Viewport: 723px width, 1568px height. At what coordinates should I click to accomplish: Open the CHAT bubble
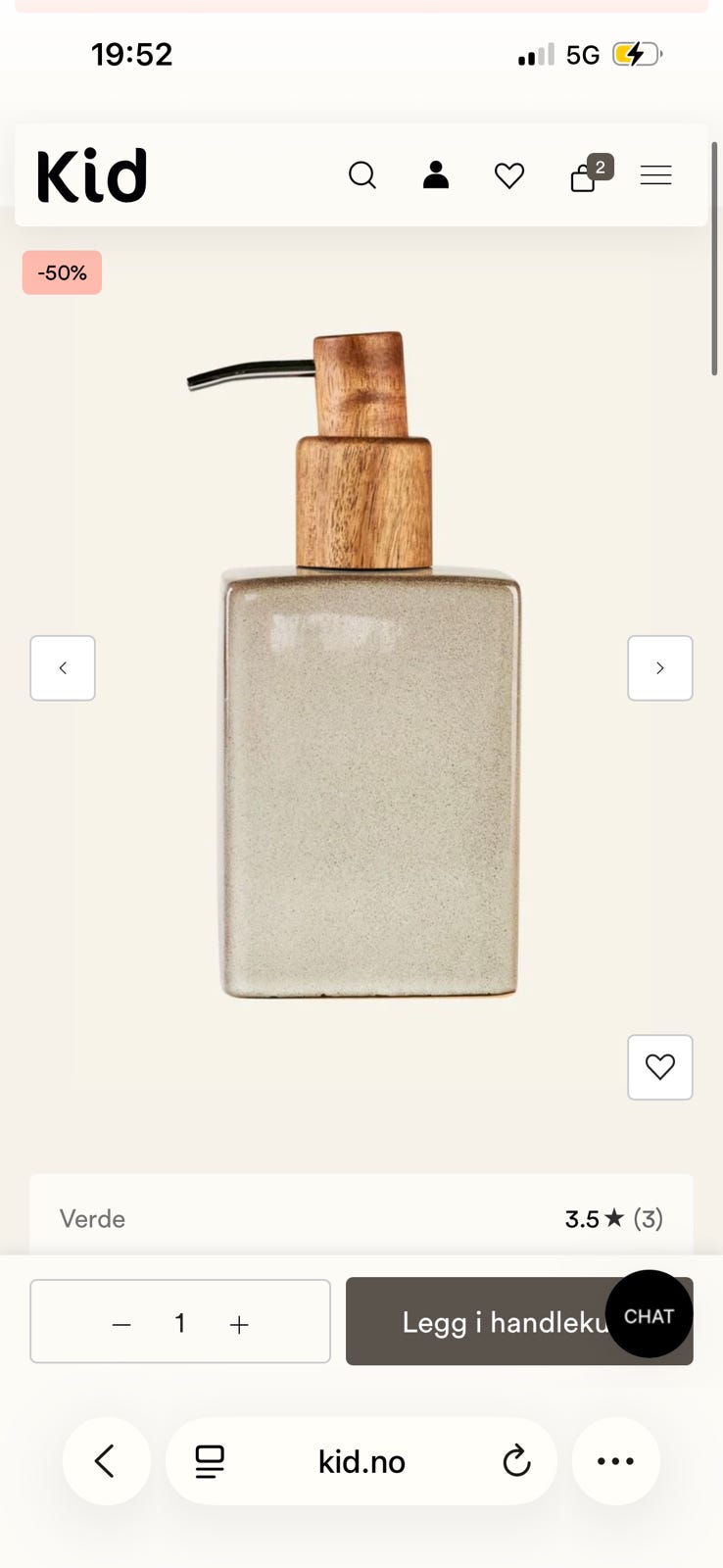pos(649,1314)
